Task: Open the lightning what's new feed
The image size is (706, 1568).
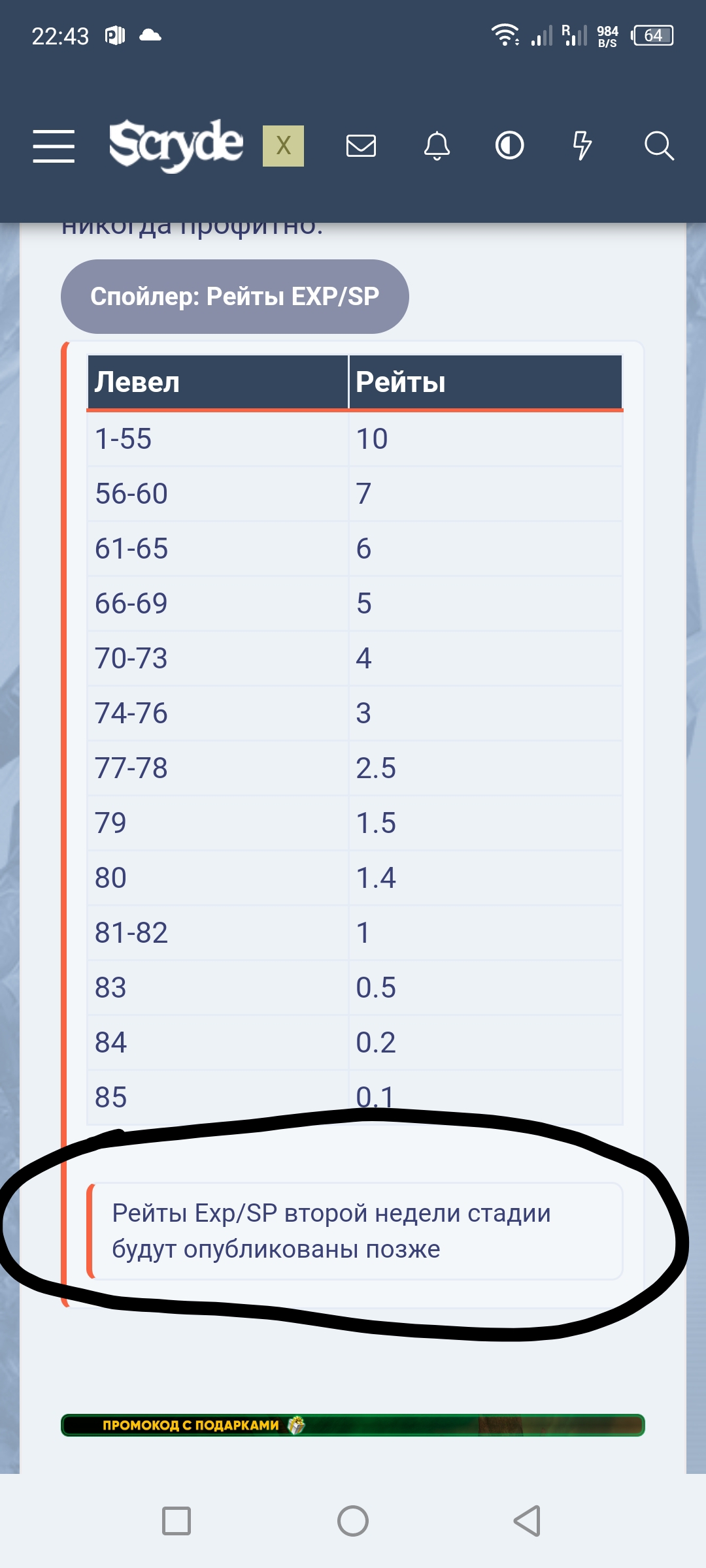Action: pos(582,146)
